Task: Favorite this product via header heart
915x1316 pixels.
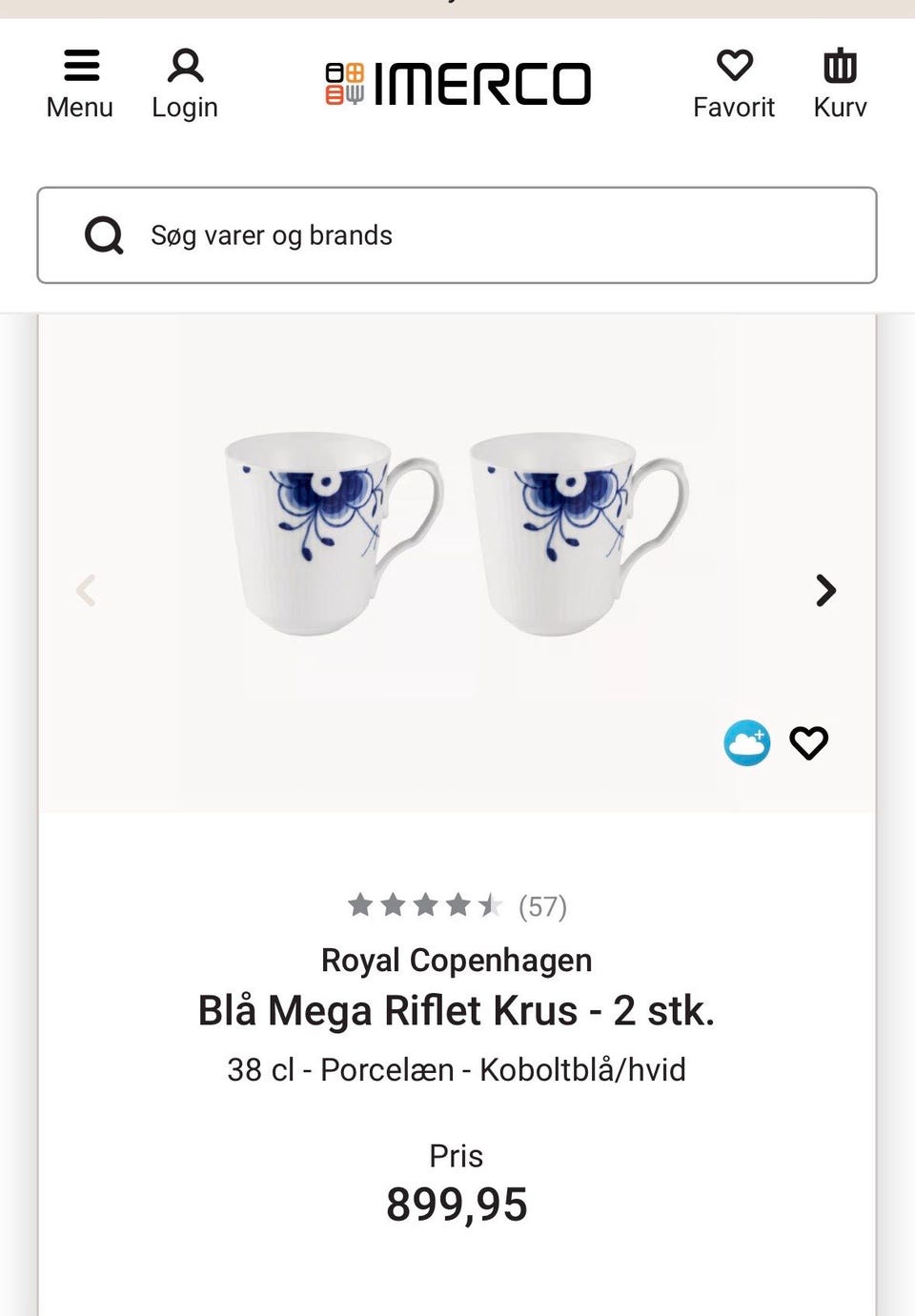Action: point(734,65)
